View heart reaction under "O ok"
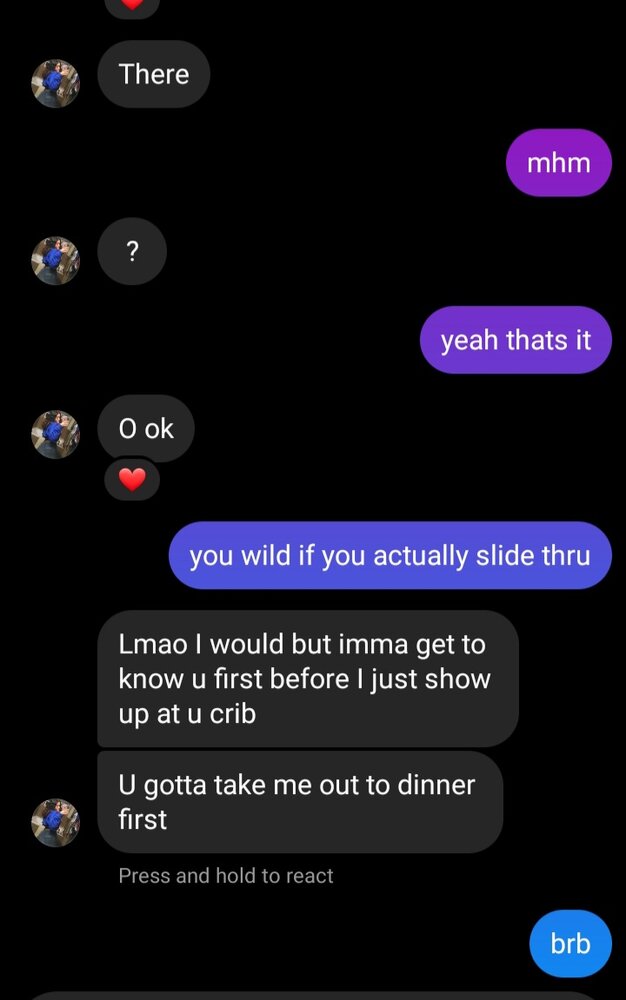The image size is (626, 1000). pos(132,480)
